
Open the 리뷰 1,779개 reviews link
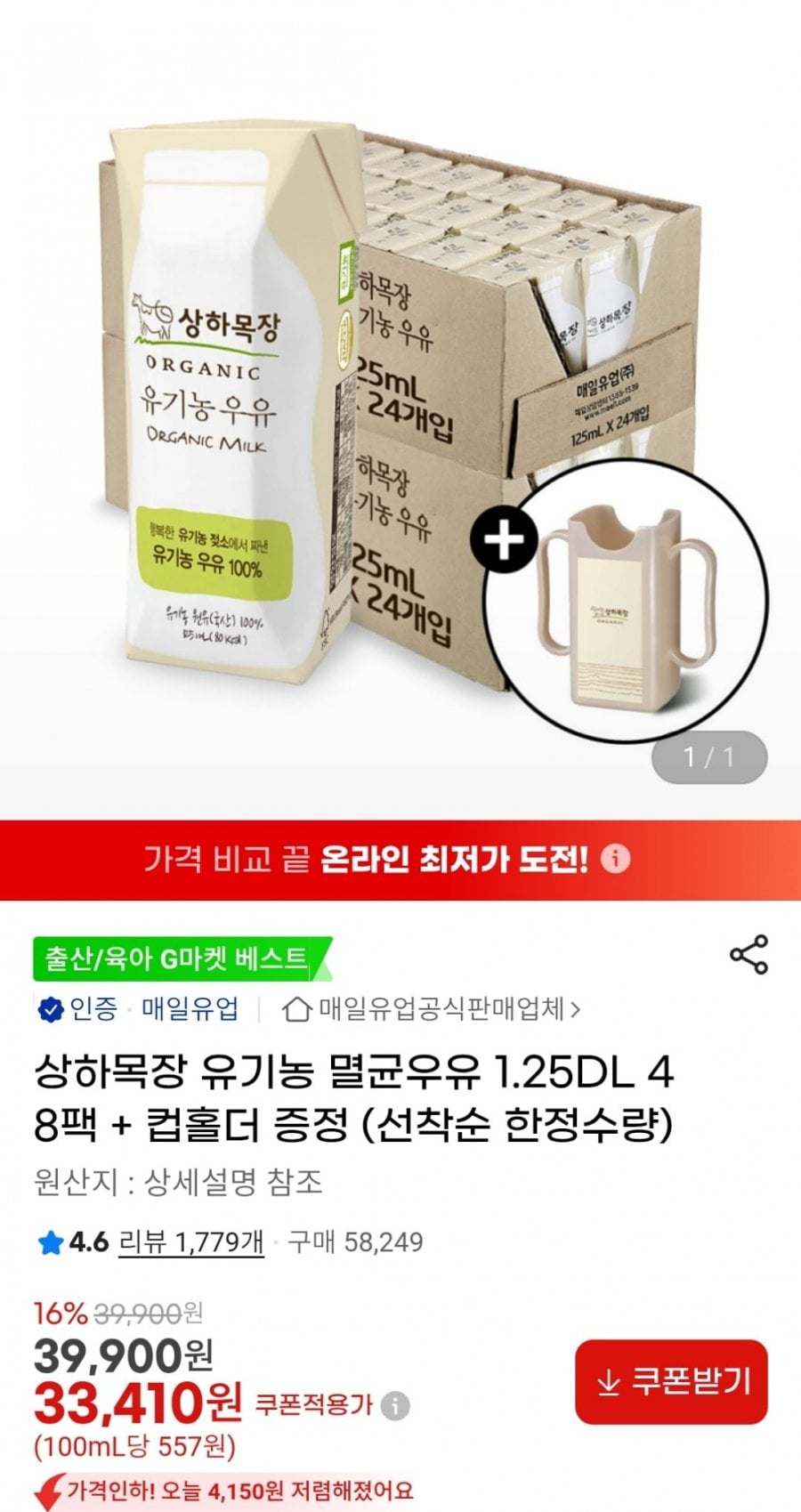point(191,1241)
